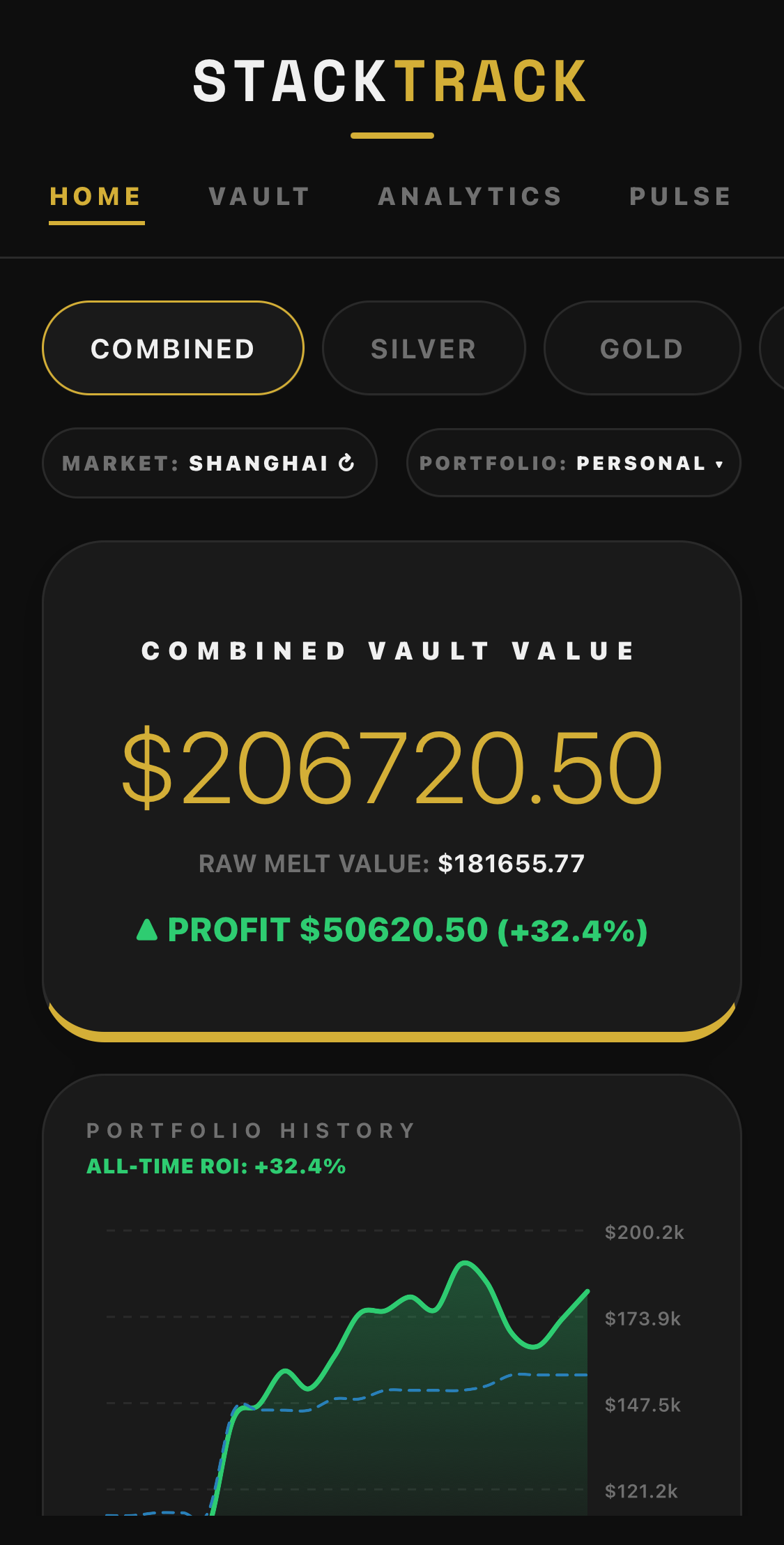
Task: Click the ALL-TIME ROI label
Action: pos(215,1165)
